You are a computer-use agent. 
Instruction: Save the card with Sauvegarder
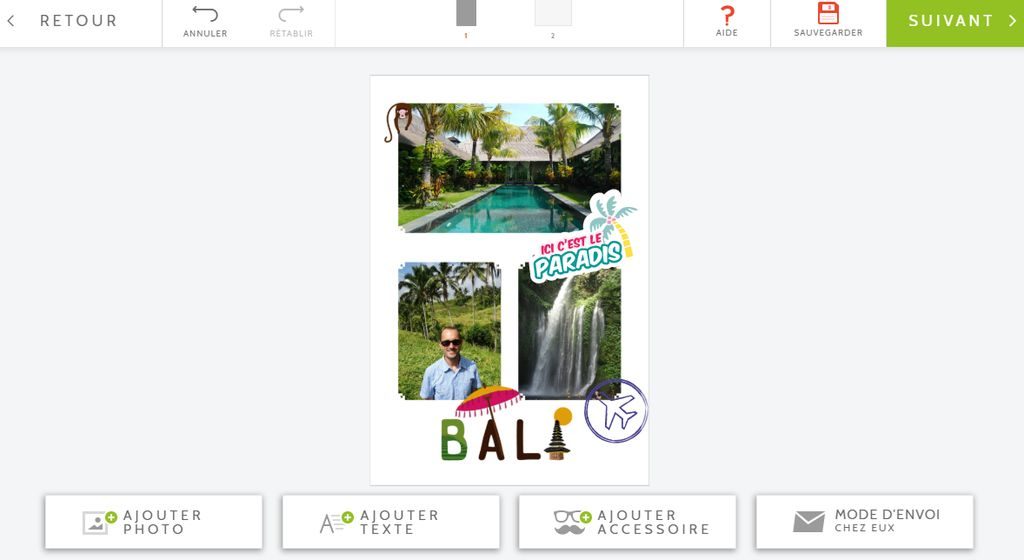tap(828, 22)
